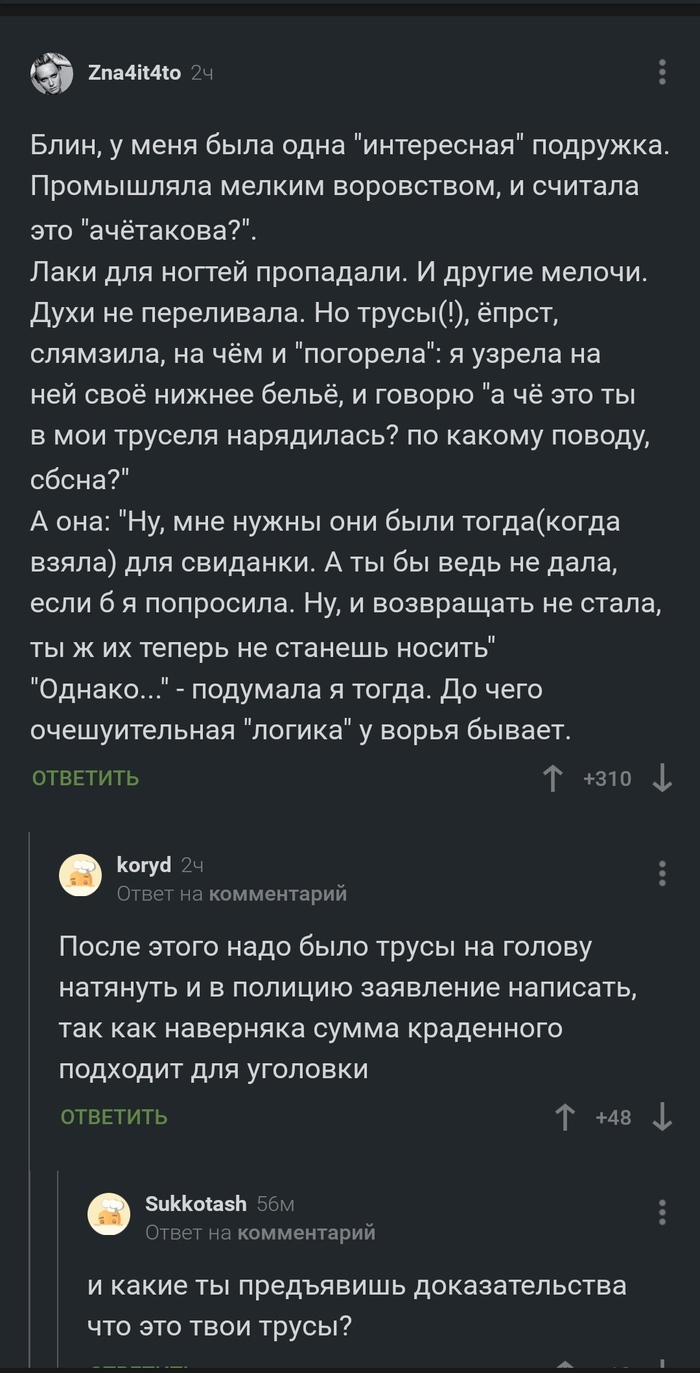Jump to parent comment from koryd's reply
Screen dimensions: 700x1373
click(x=277, y=893)
